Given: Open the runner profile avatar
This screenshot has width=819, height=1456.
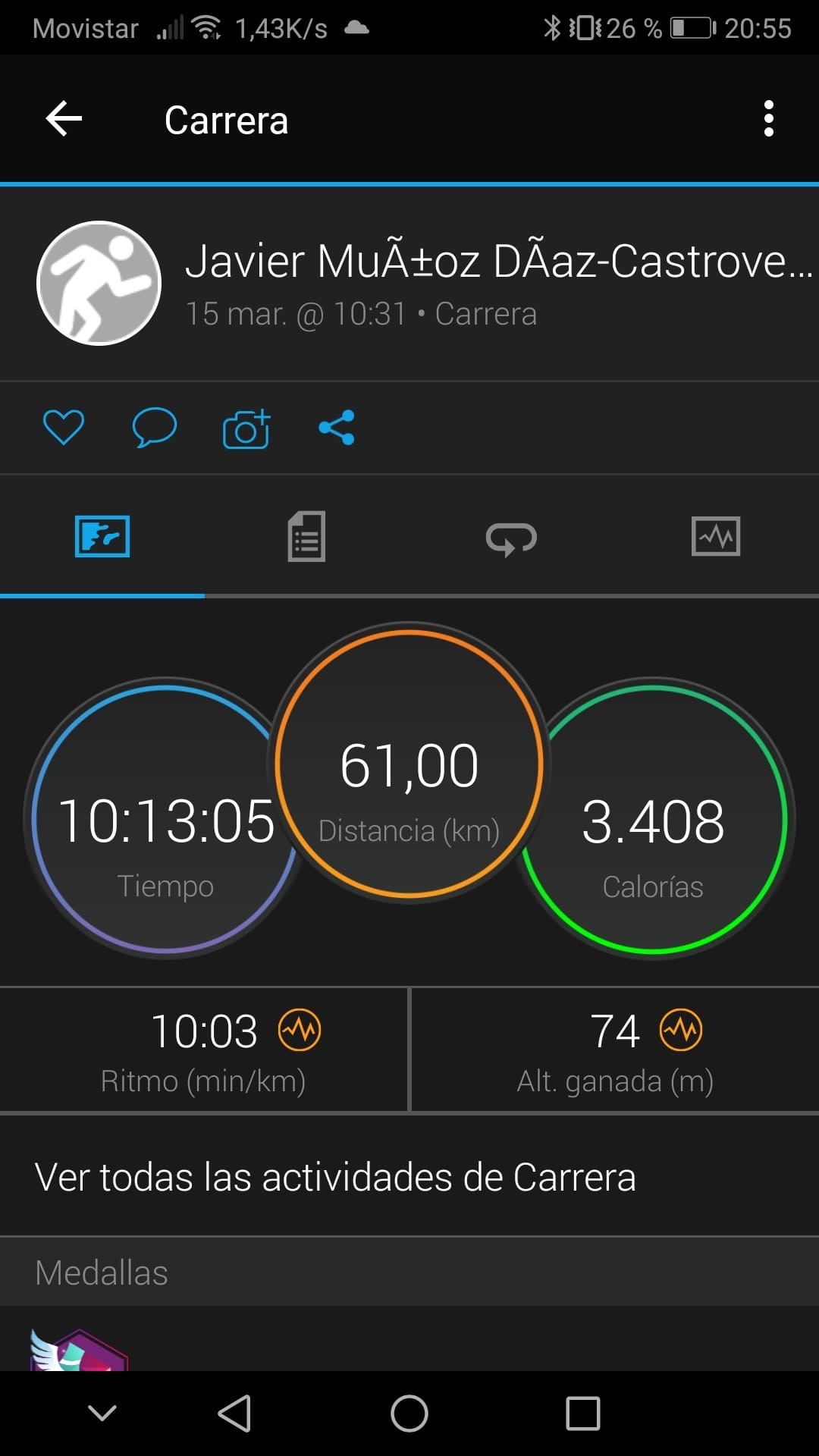Looking at the screenshot, I should pos(99,284).
